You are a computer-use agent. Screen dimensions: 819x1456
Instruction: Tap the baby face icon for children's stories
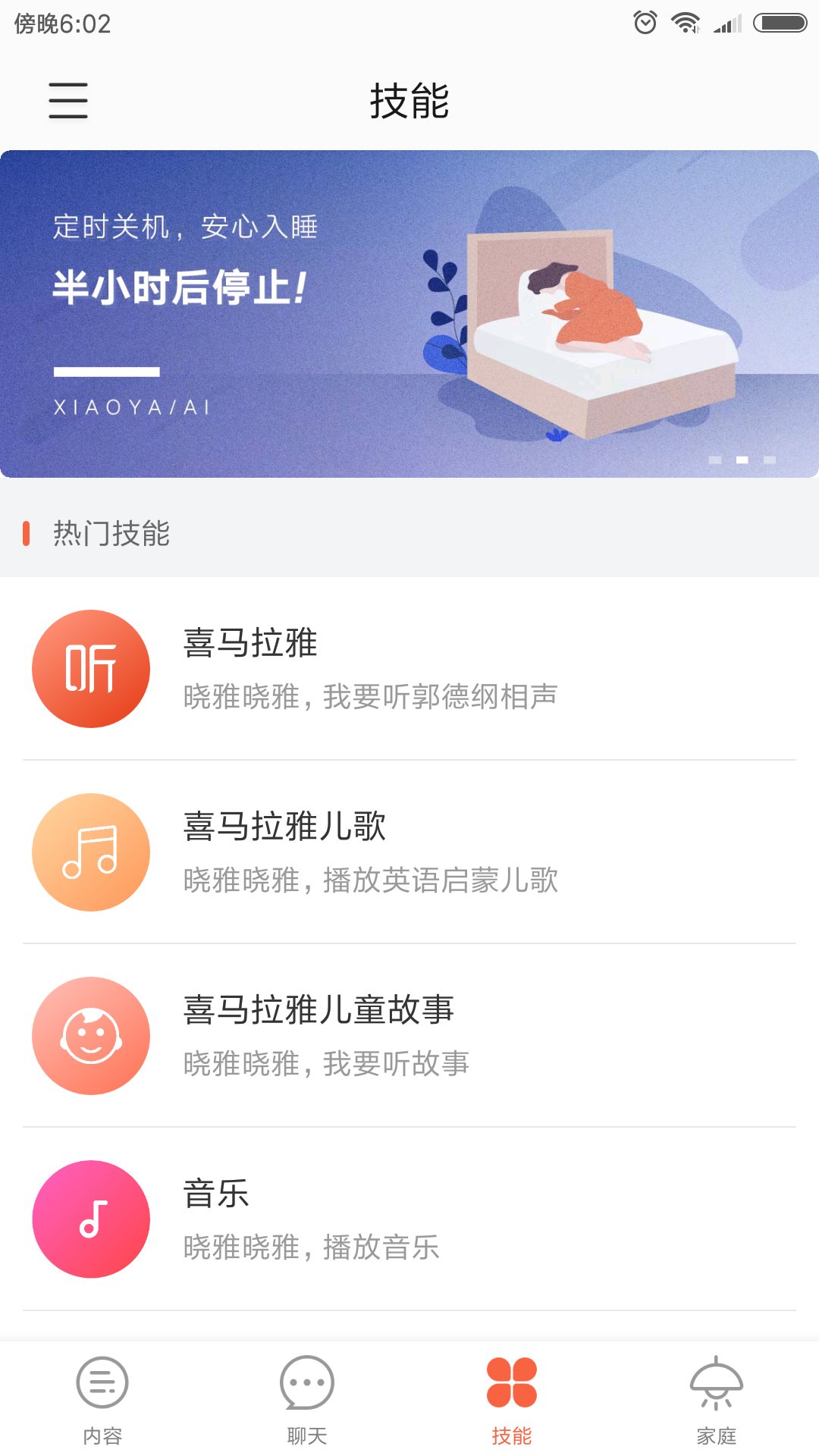(x=90, y=1036)
